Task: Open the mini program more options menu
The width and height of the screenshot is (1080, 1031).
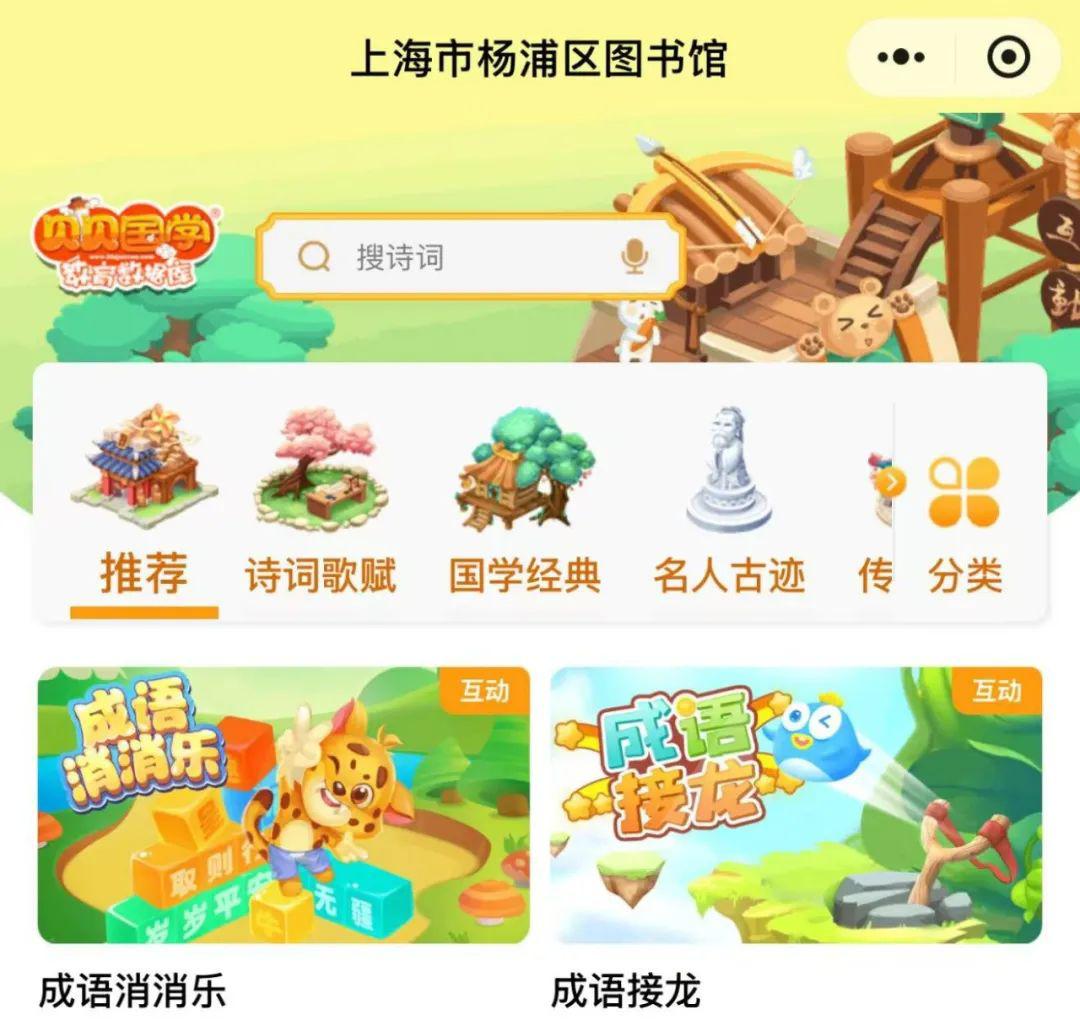Action: point(901,57)
